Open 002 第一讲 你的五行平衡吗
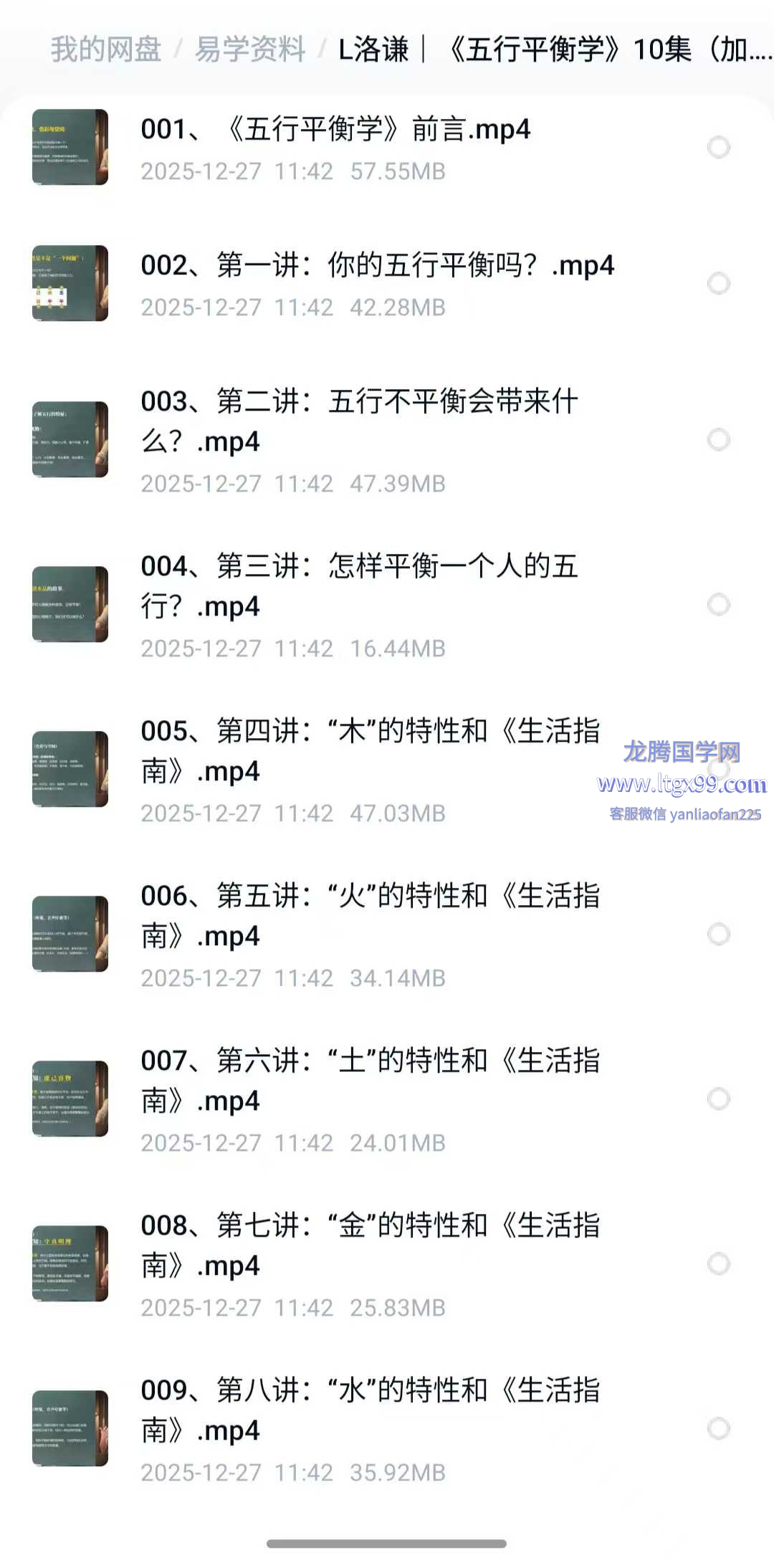This screenshot has width=774, height=1568. 377,266
